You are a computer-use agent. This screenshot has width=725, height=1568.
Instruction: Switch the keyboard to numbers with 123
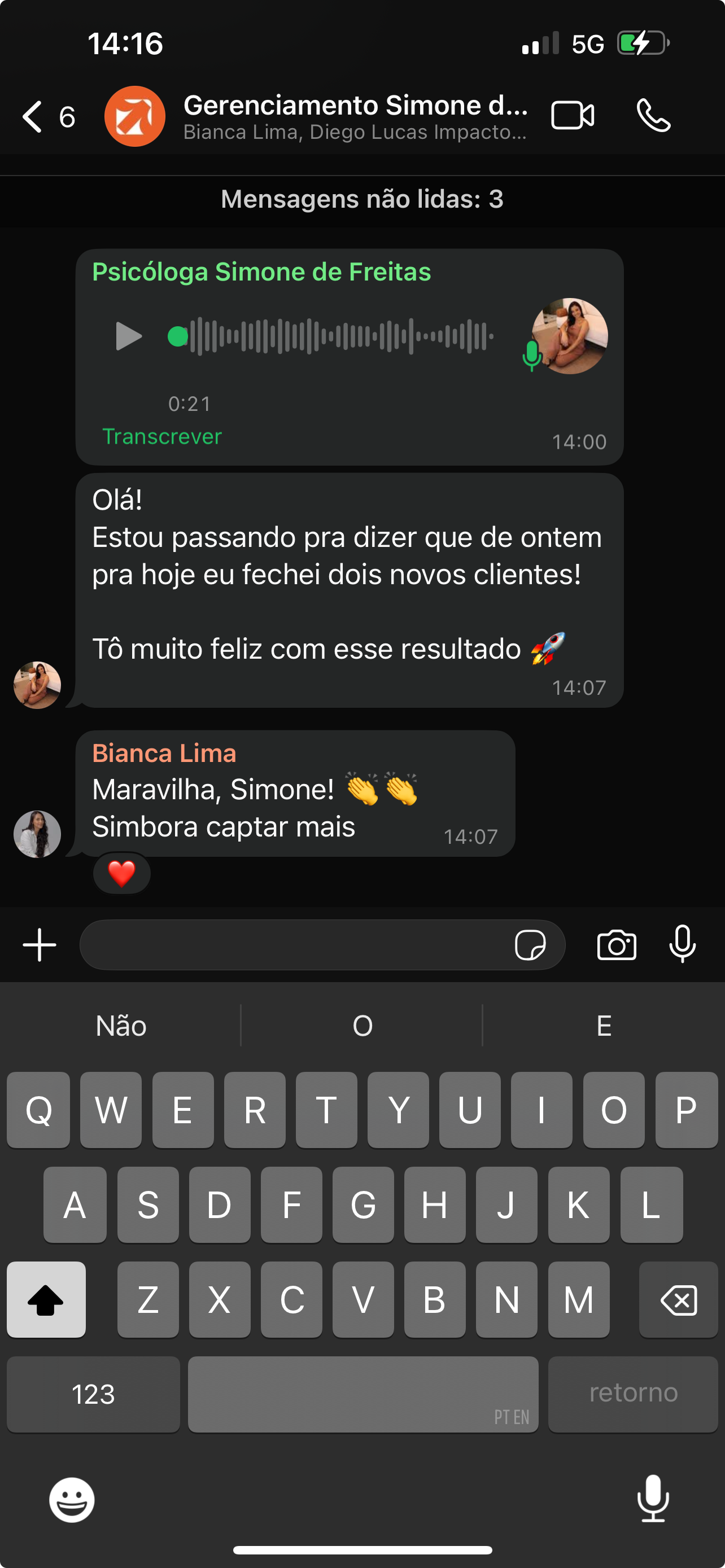(x=93, y=1393)
